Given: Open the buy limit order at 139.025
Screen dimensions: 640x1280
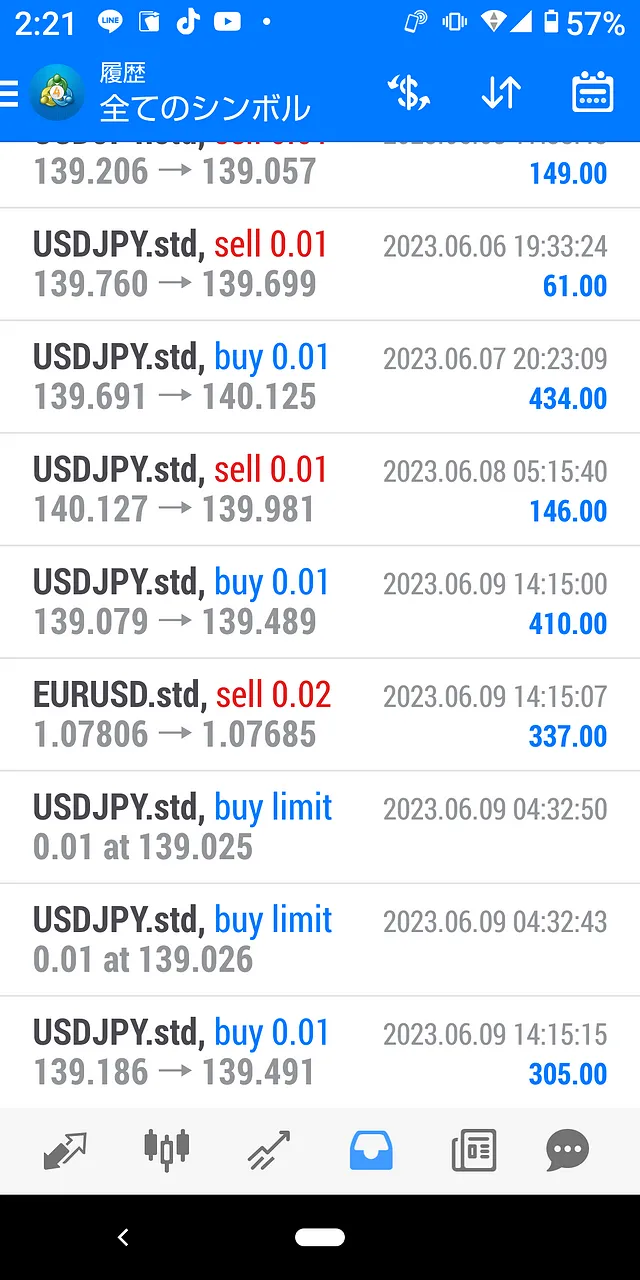Looking at the screenshot, I should point(320,827).
